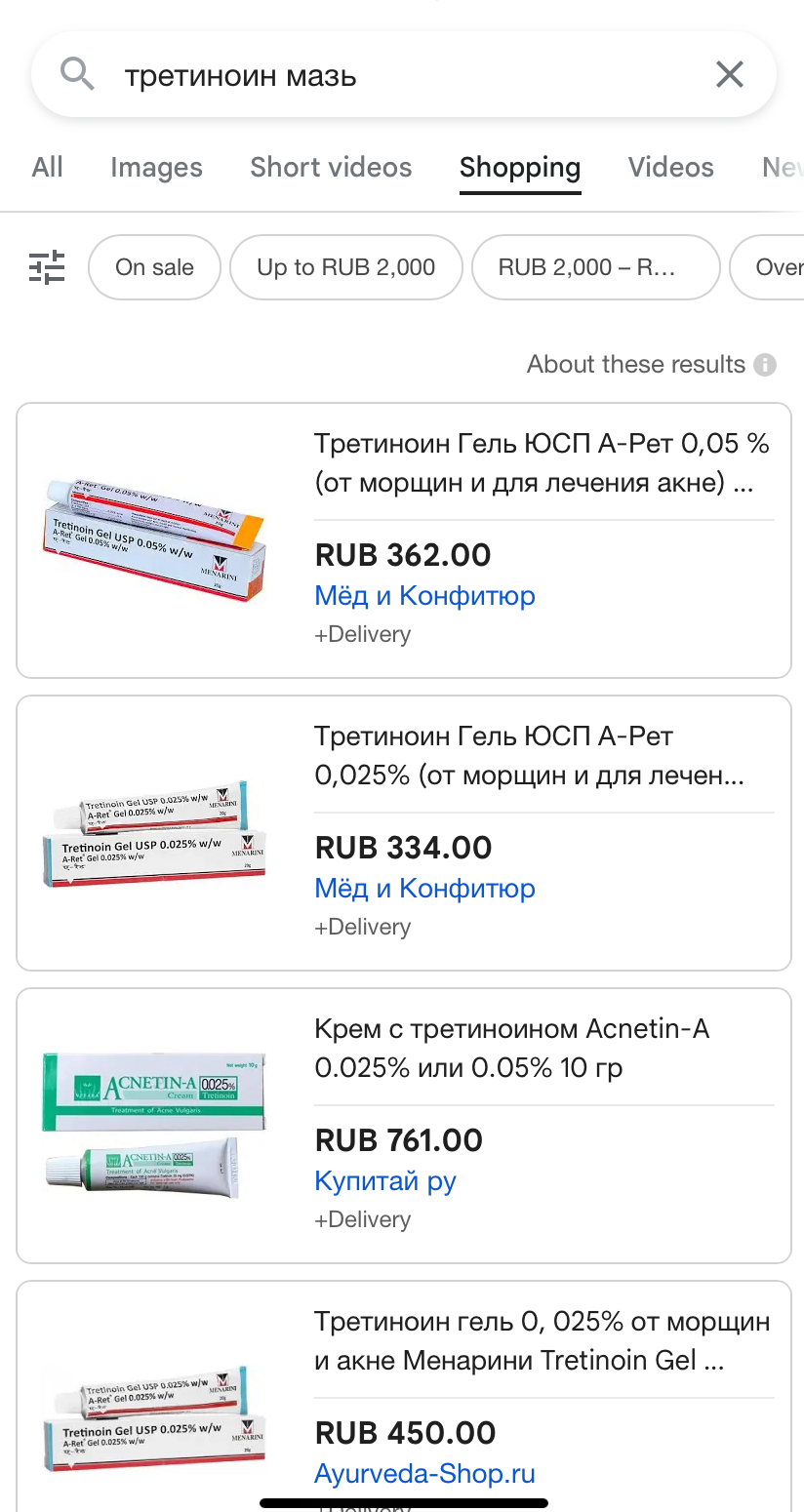Screen dimensions: 804x1512
Task: Open the A-Рет 0,05 % gel for RUB 362.00
Action: (x=403, y=540)
